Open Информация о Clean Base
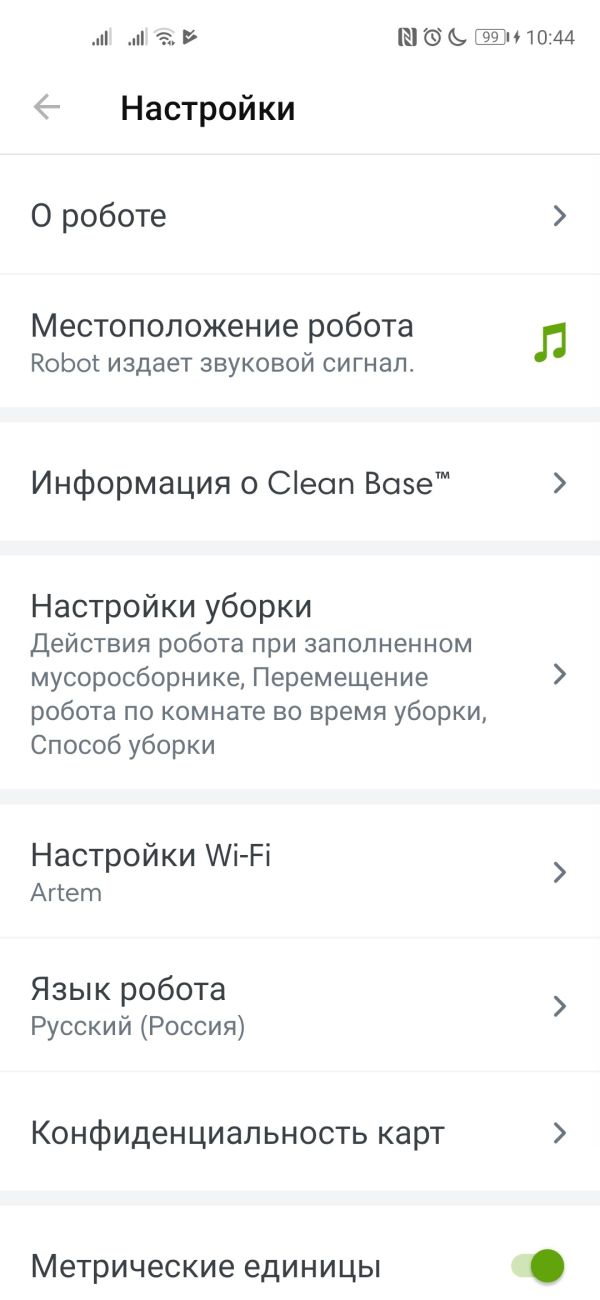This screenshot has width=600, height=1300. (300, 484)
